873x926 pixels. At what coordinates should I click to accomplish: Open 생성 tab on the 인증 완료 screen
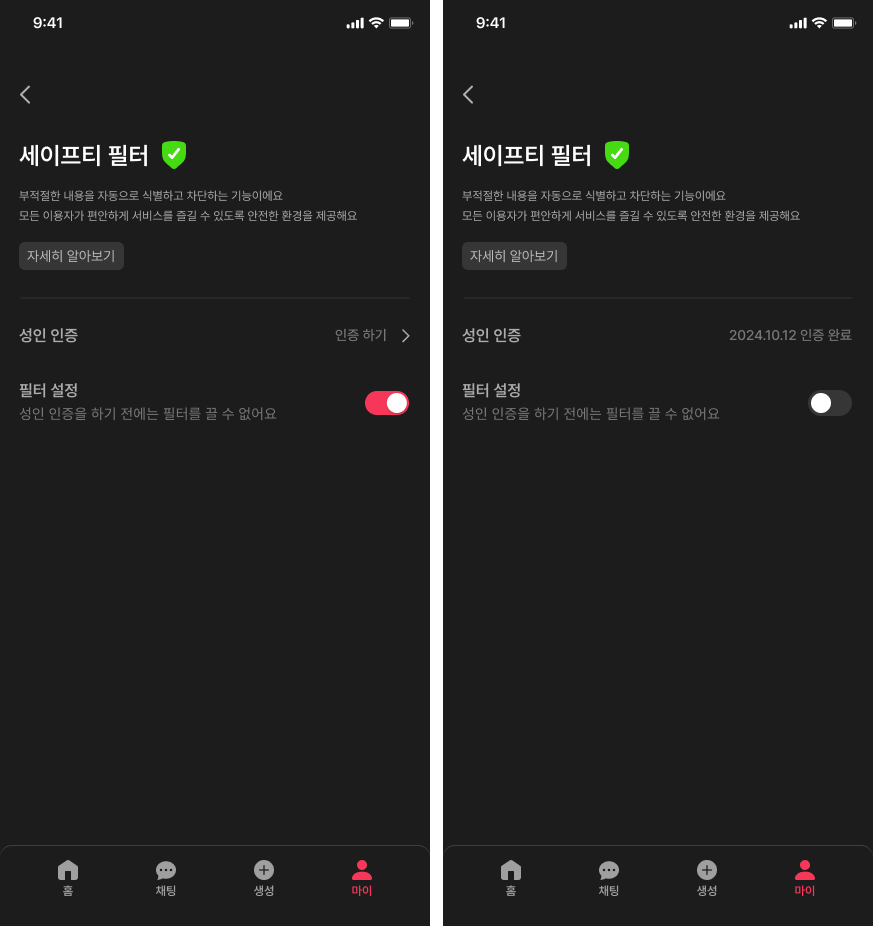pyautogui.click(x=707, y=878)
